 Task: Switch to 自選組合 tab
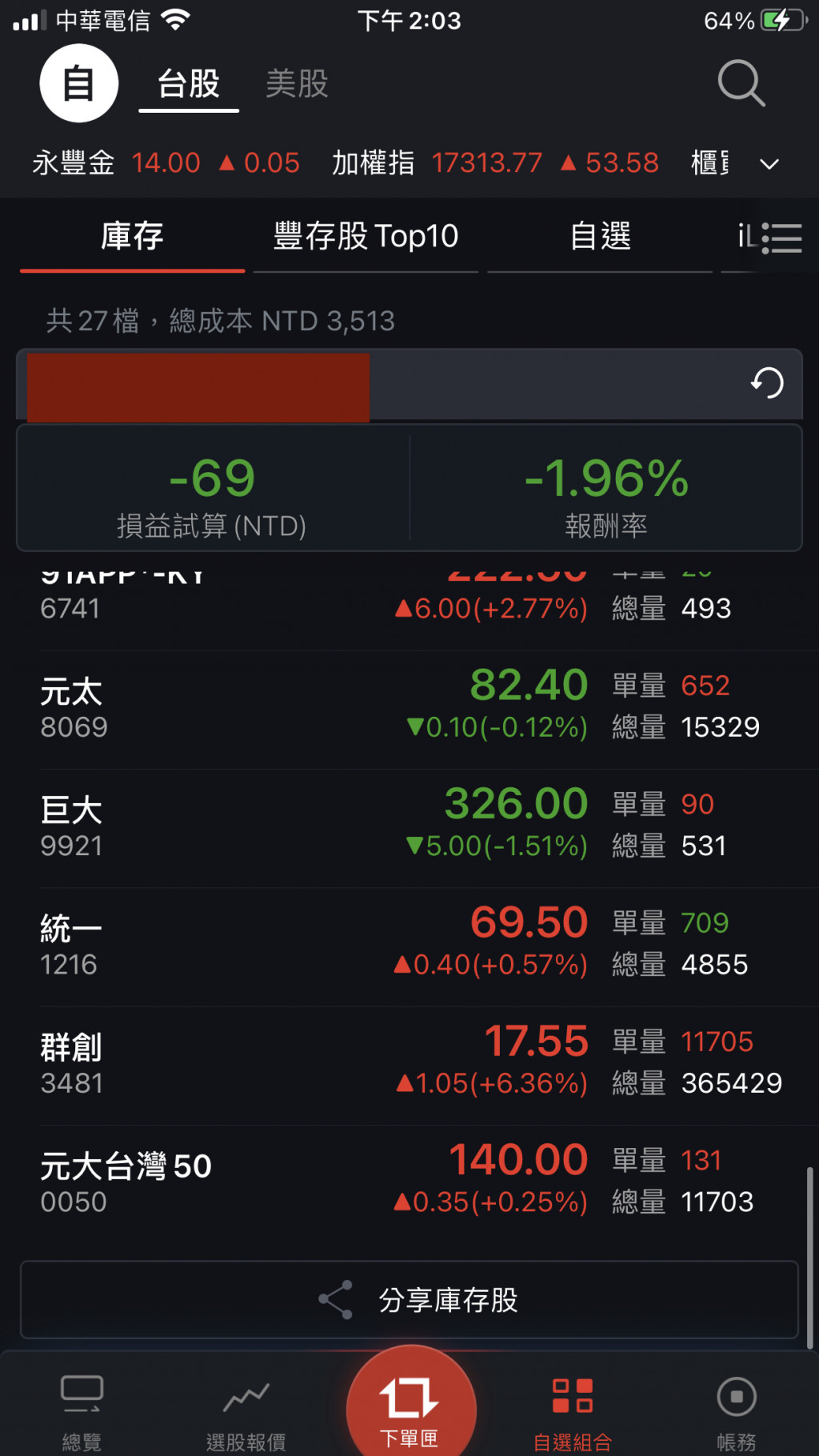click(573, 1412)
